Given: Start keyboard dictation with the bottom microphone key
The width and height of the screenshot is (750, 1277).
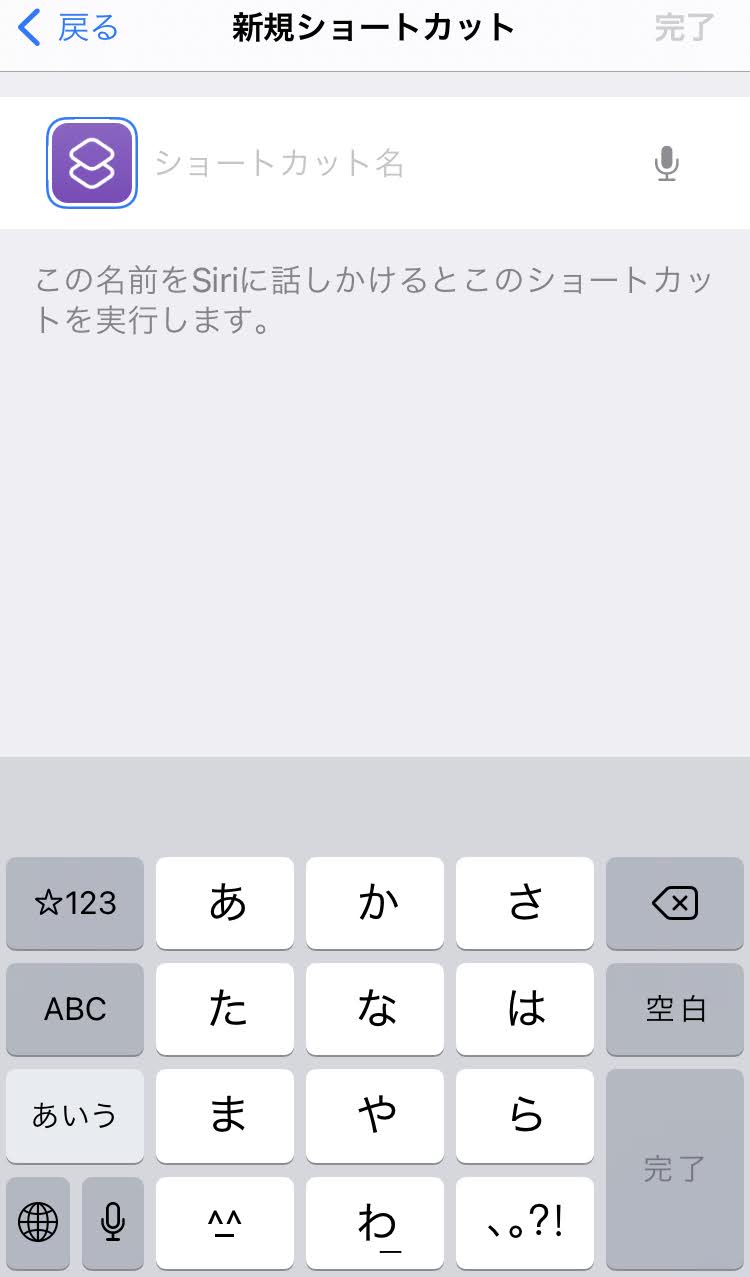Looking at the screenshot, I should pos(113,1221).
